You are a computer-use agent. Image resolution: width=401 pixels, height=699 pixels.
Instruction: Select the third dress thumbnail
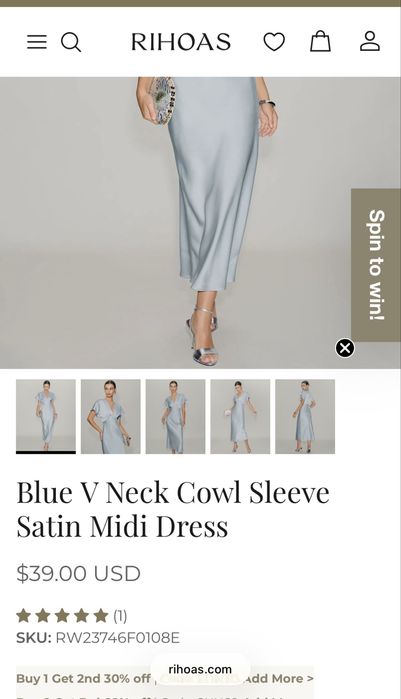pyautogui.click(x=176, y=416)
